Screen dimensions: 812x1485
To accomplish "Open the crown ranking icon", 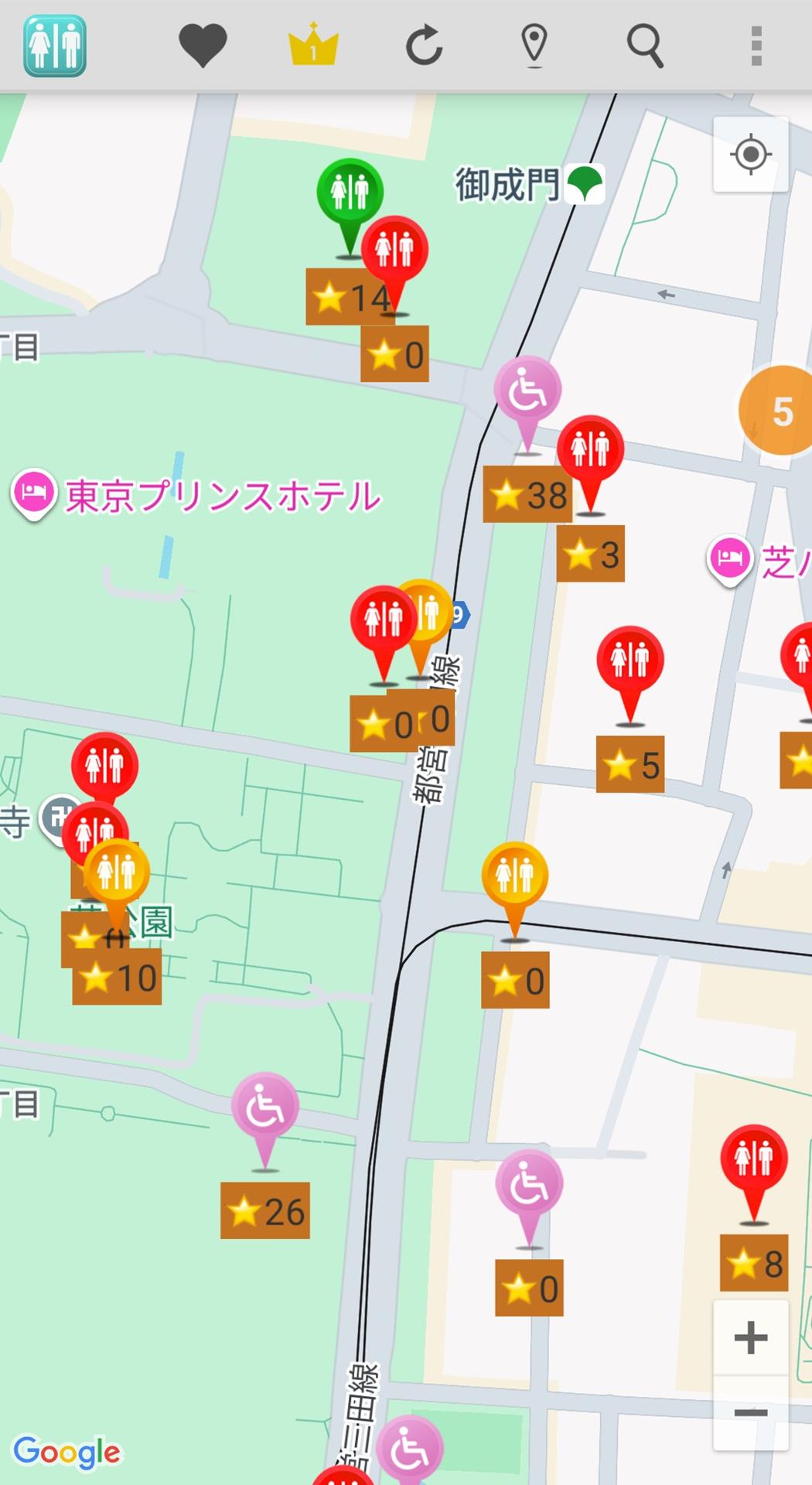I will tap(313, 43).
